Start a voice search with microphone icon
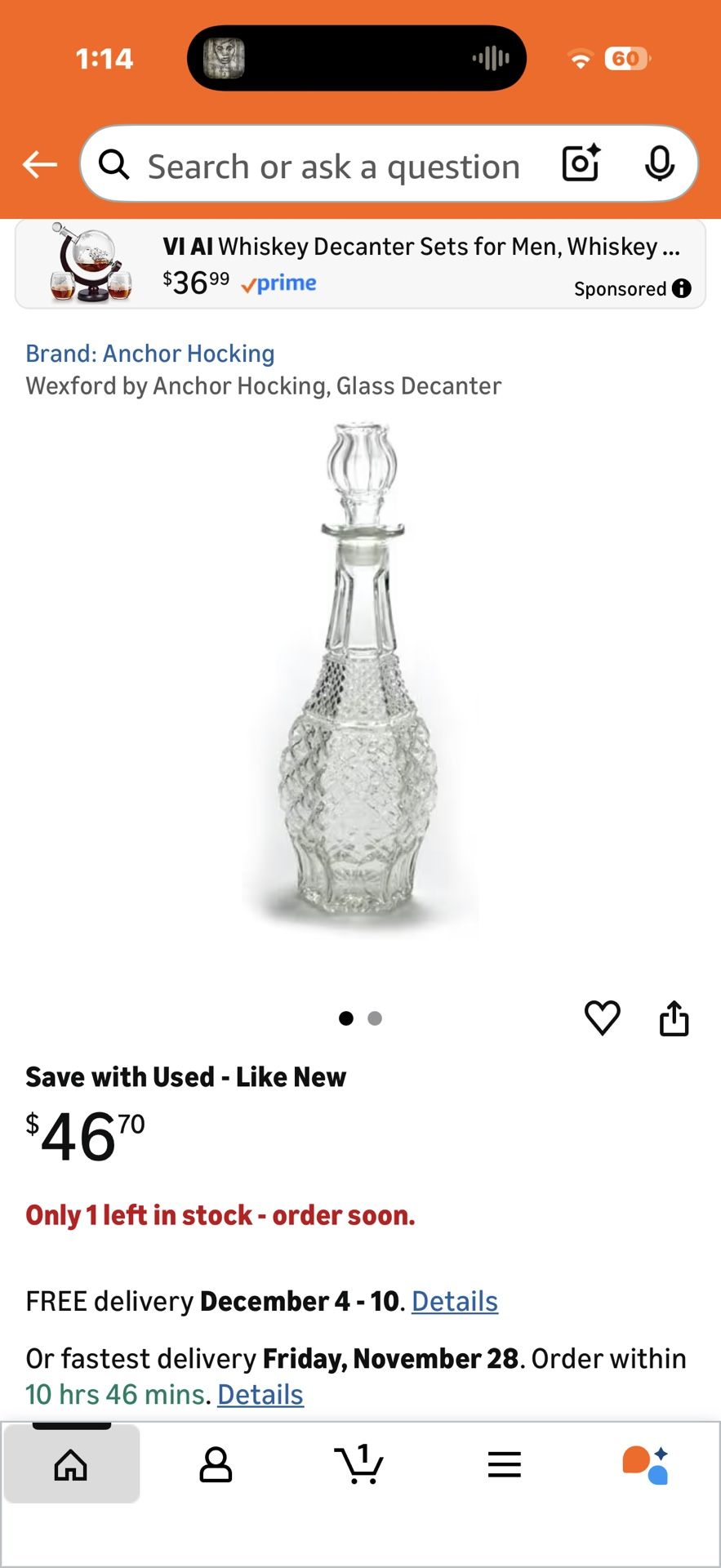Screen dimensions: 721x1568 coord(660,164)
